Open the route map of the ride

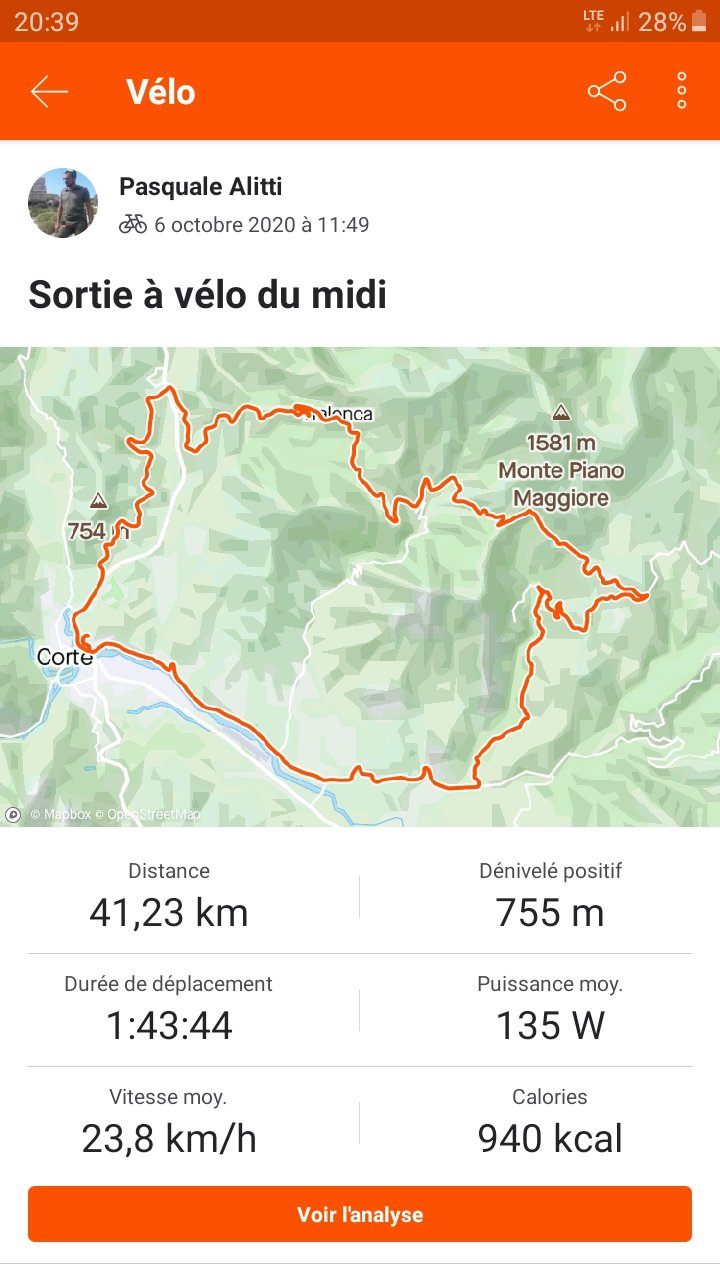tap(360, 587)
